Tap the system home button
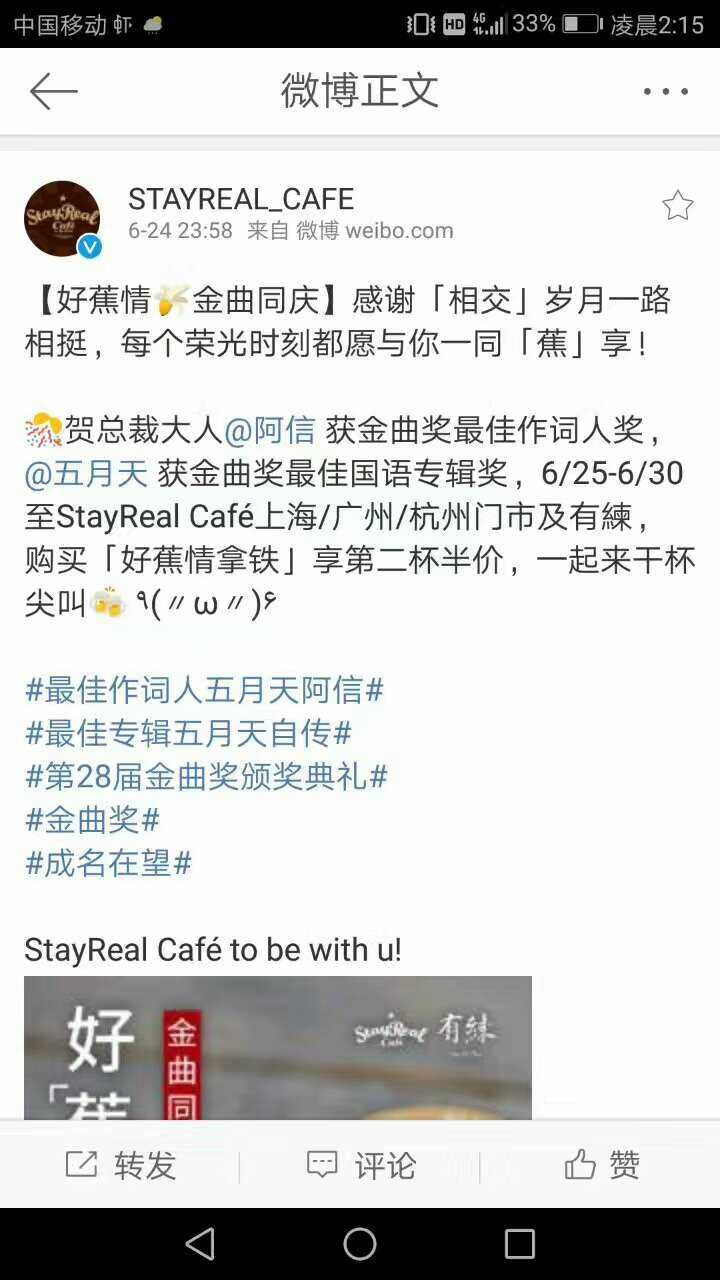 coord(360,1244)
